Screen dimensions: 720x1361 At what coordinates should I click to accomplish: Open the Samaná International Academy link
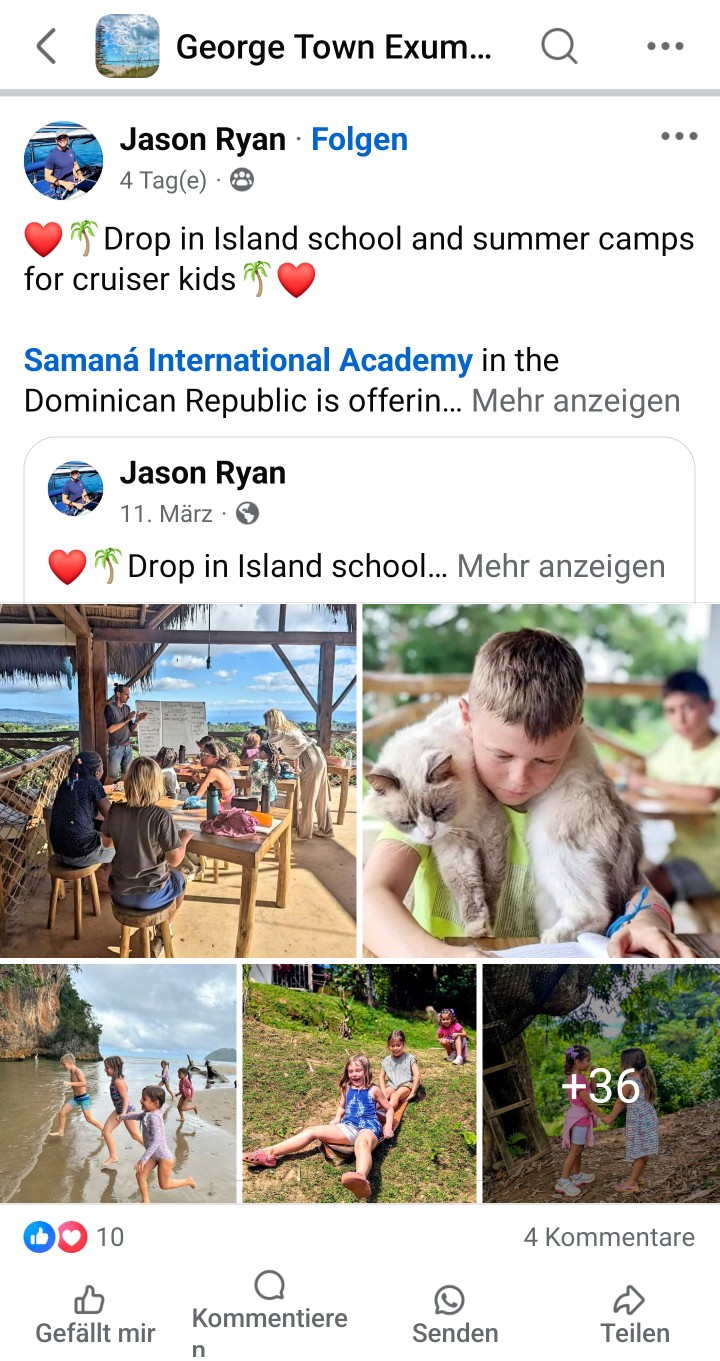coord(248,360)
